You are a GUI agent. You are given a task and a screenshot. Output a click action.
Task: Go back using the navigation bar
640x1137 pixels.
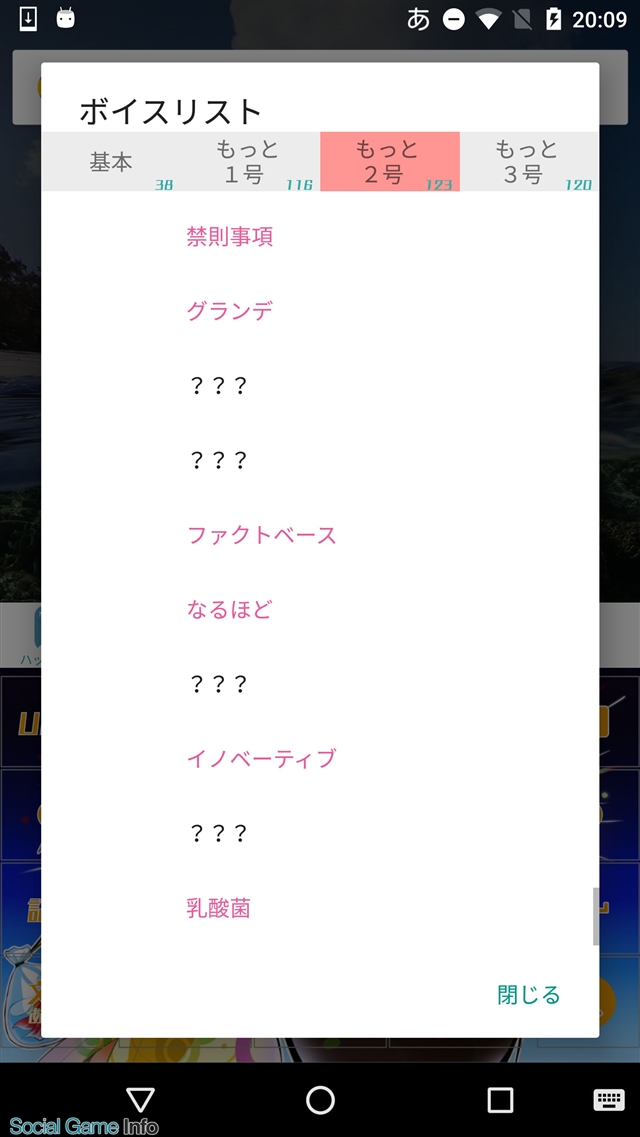pyautogui.click(x=141, y=1100)
